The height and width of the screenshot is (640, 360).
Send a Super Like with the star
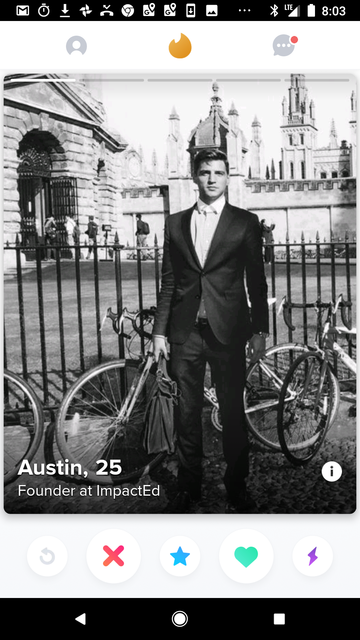[180, 556]
